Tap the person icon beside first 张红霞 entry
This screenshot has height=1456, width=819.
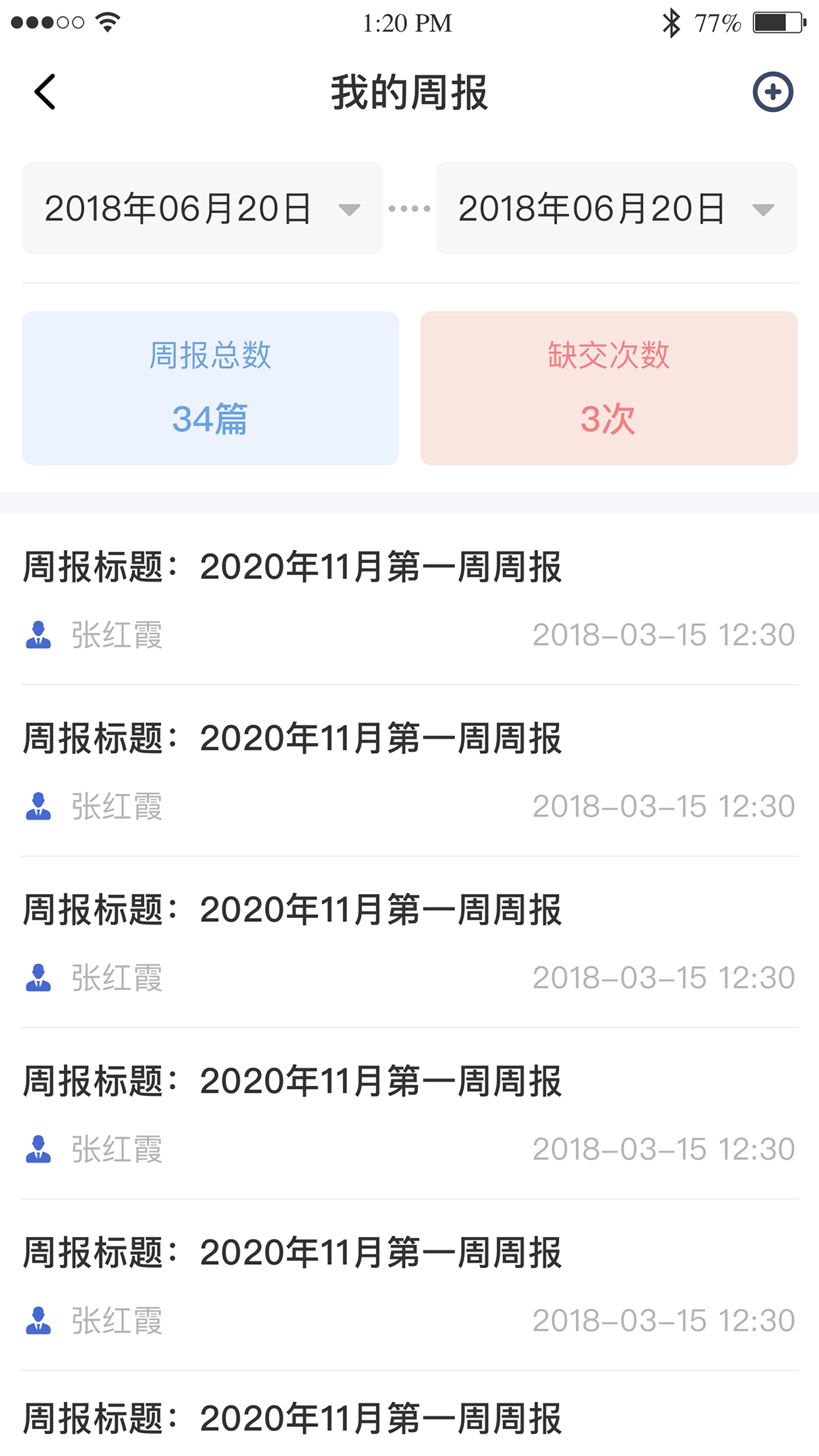click(38, 635)
